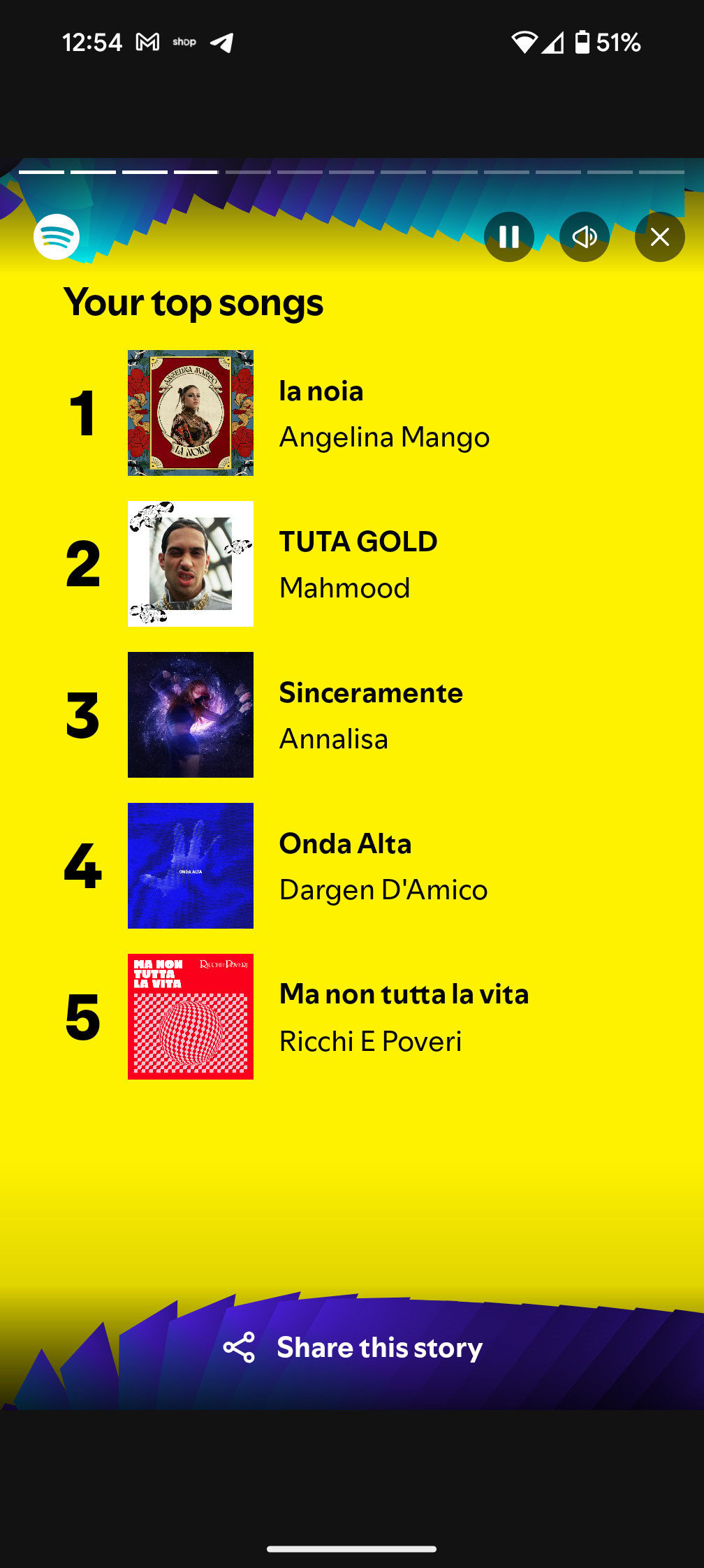This screenshot has width=704, height=1568.
Task: Share this story
Action: [353, 1347]
